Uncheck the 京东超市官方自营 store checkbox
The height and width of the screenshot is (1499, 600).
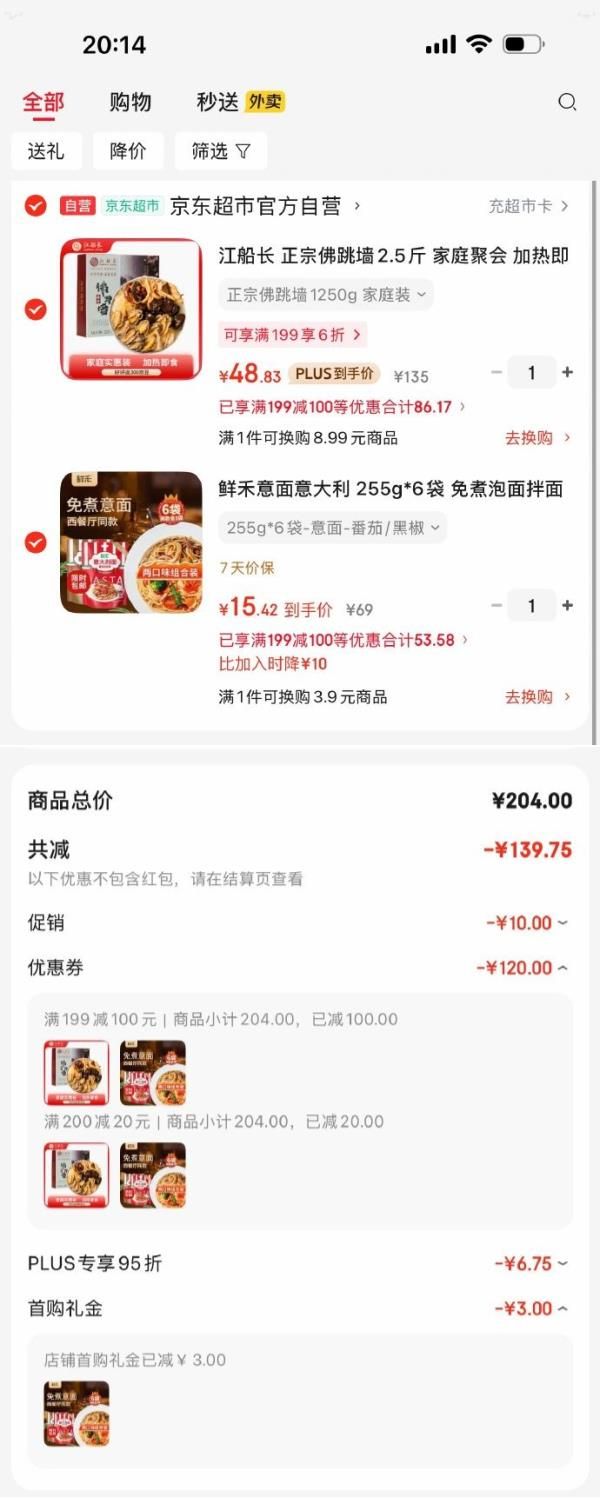pos(35,206)
